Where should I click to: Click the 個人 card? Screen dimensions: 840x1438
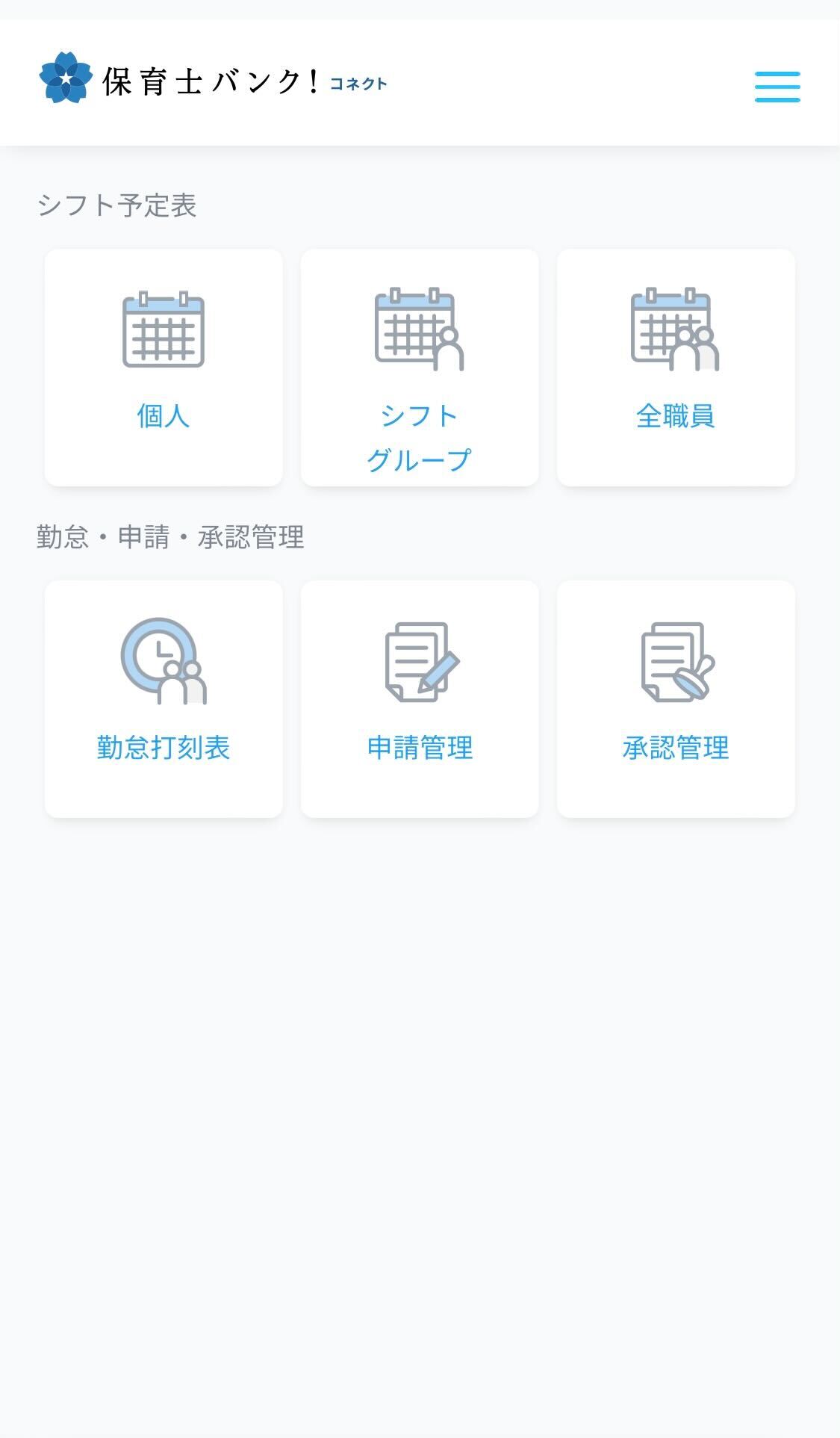164,368
